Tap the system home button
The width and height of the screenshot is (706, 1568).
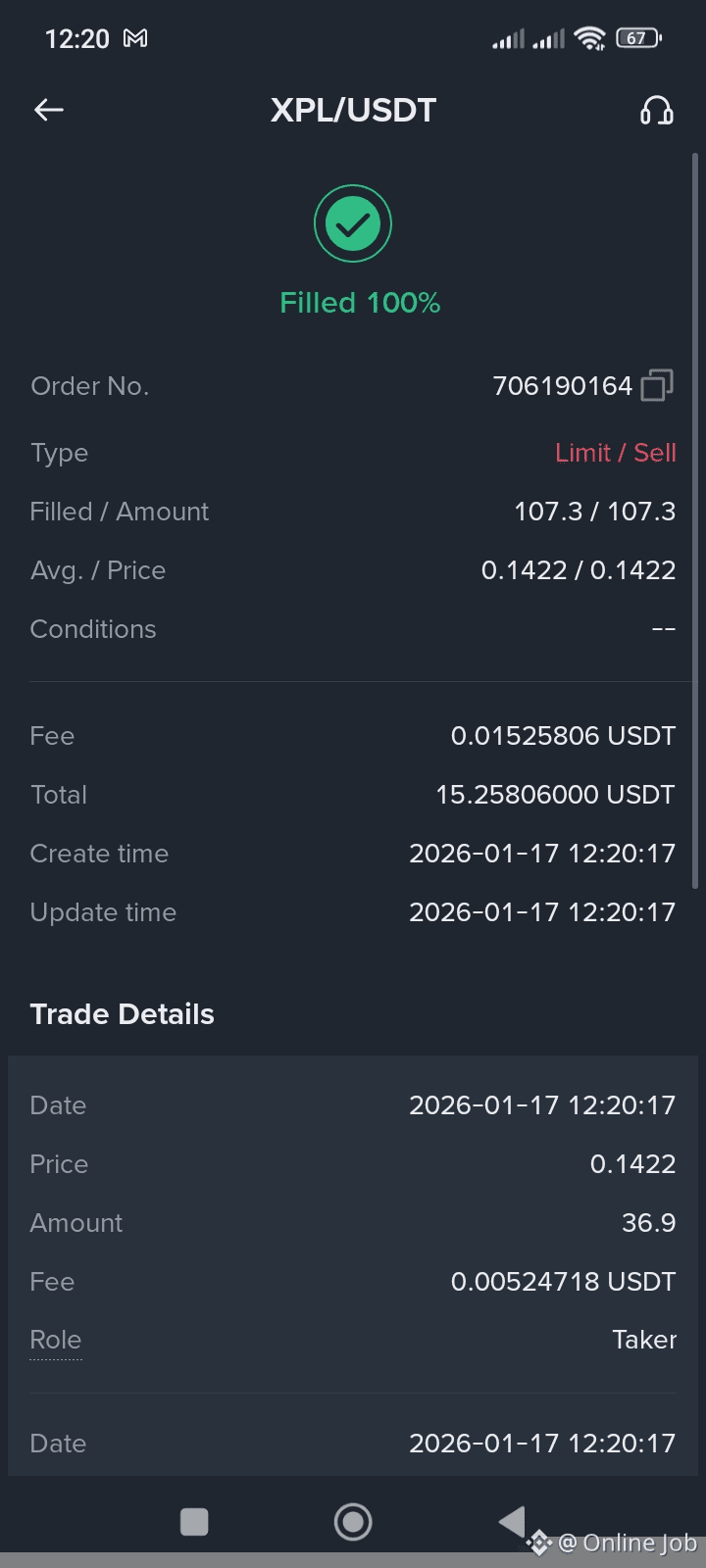[353, 1522]
